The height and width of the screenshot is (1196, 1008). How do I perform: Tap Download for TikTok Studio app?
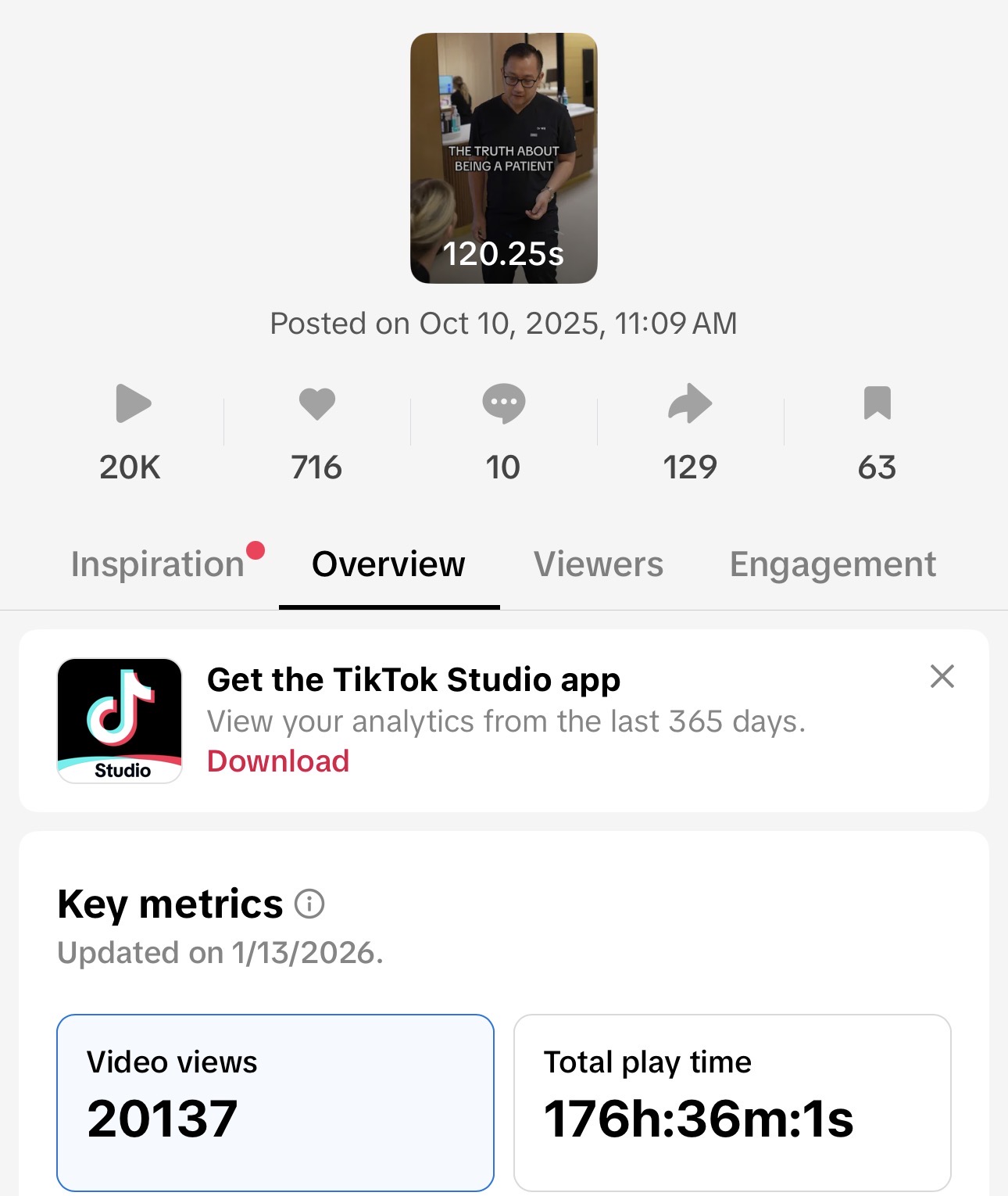pyautogui.click(x=278, y=761)
